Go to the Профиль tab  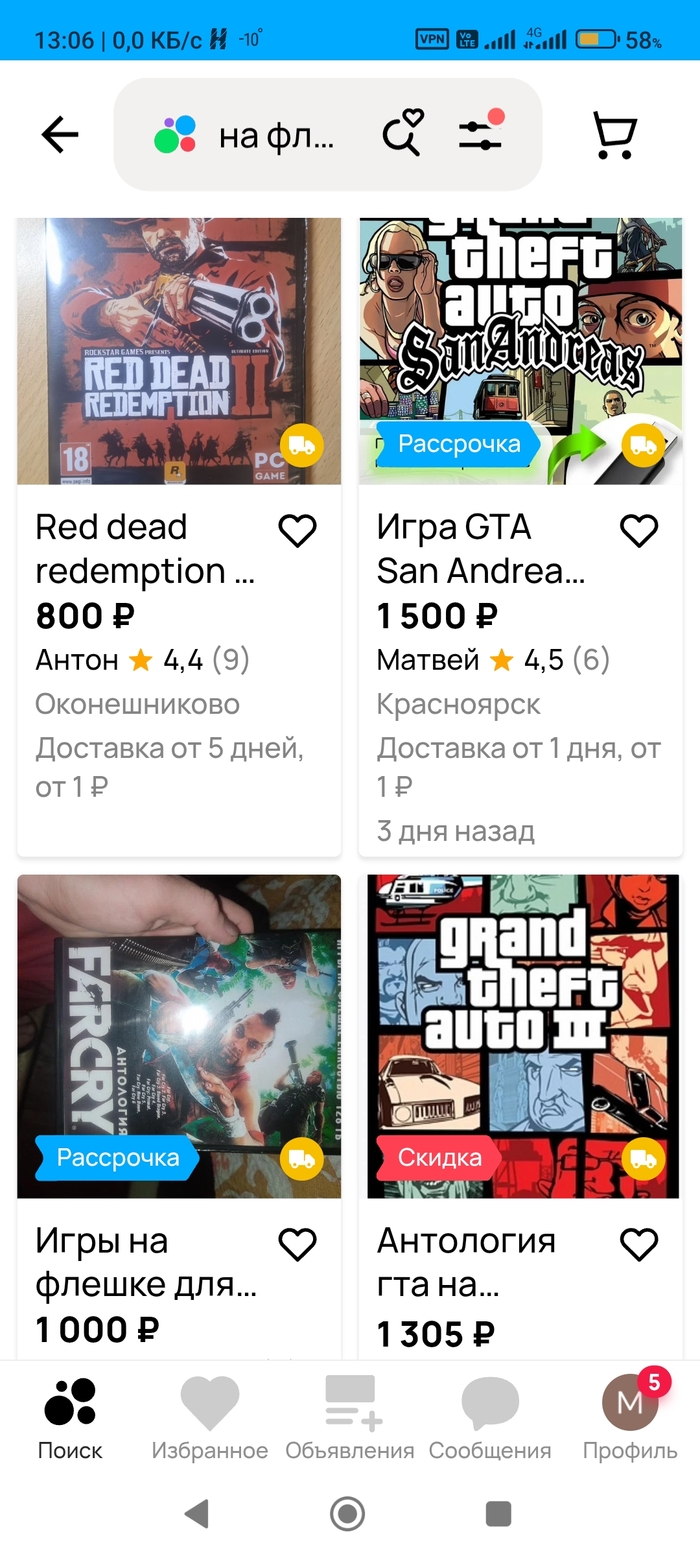630,1417
